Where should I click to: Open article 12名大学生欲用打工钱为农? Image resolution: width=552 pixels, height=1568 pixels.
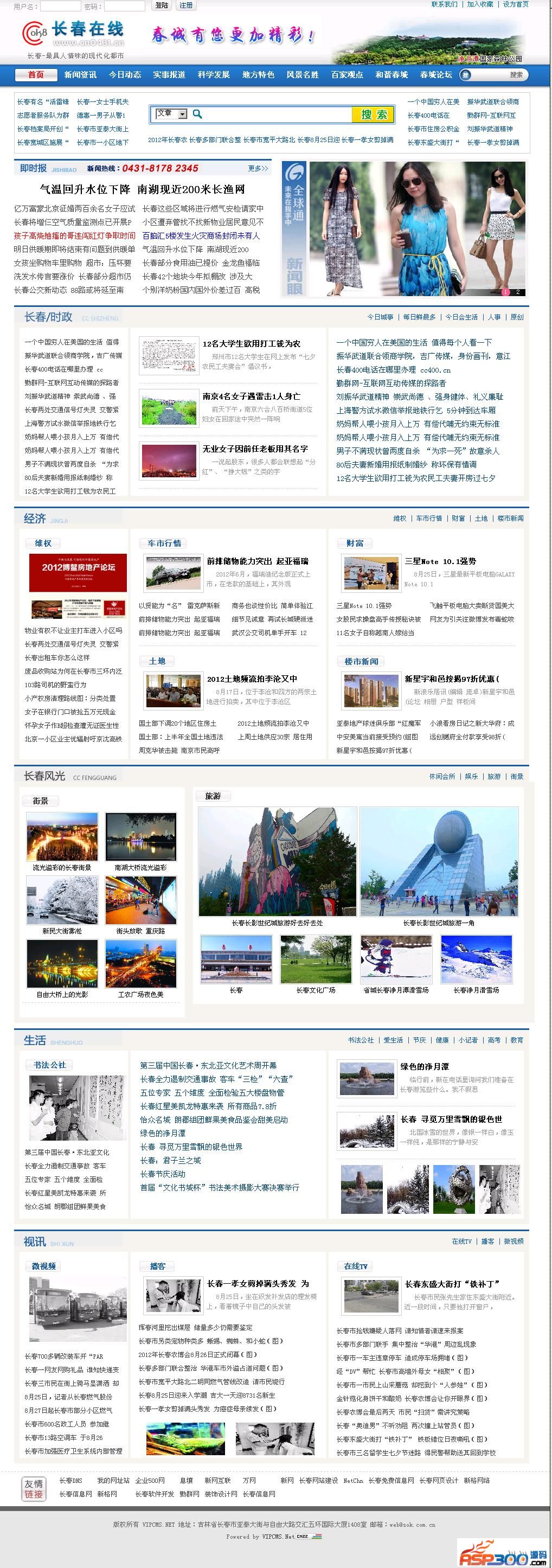click(x=251, y=344)
